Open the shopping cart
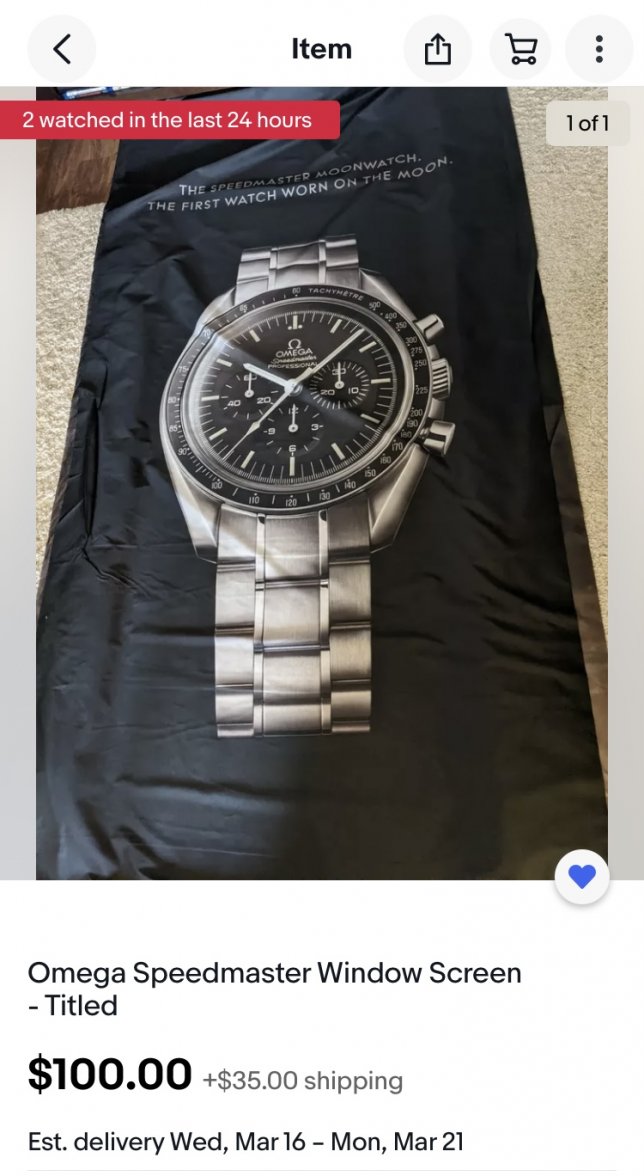 tap(520, 49)
